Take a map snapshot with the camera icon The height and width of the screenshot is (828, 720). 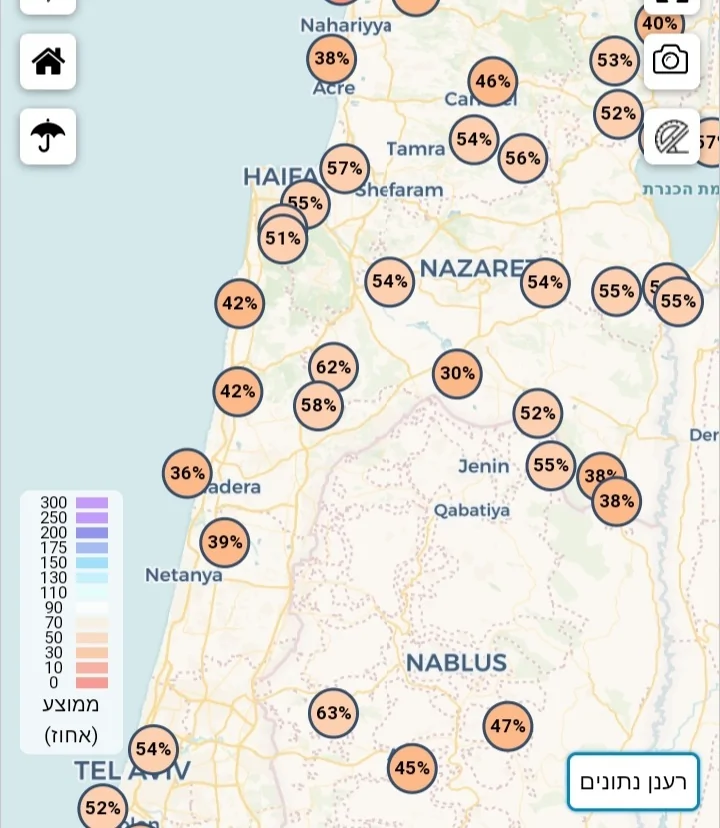coord(671,61)
